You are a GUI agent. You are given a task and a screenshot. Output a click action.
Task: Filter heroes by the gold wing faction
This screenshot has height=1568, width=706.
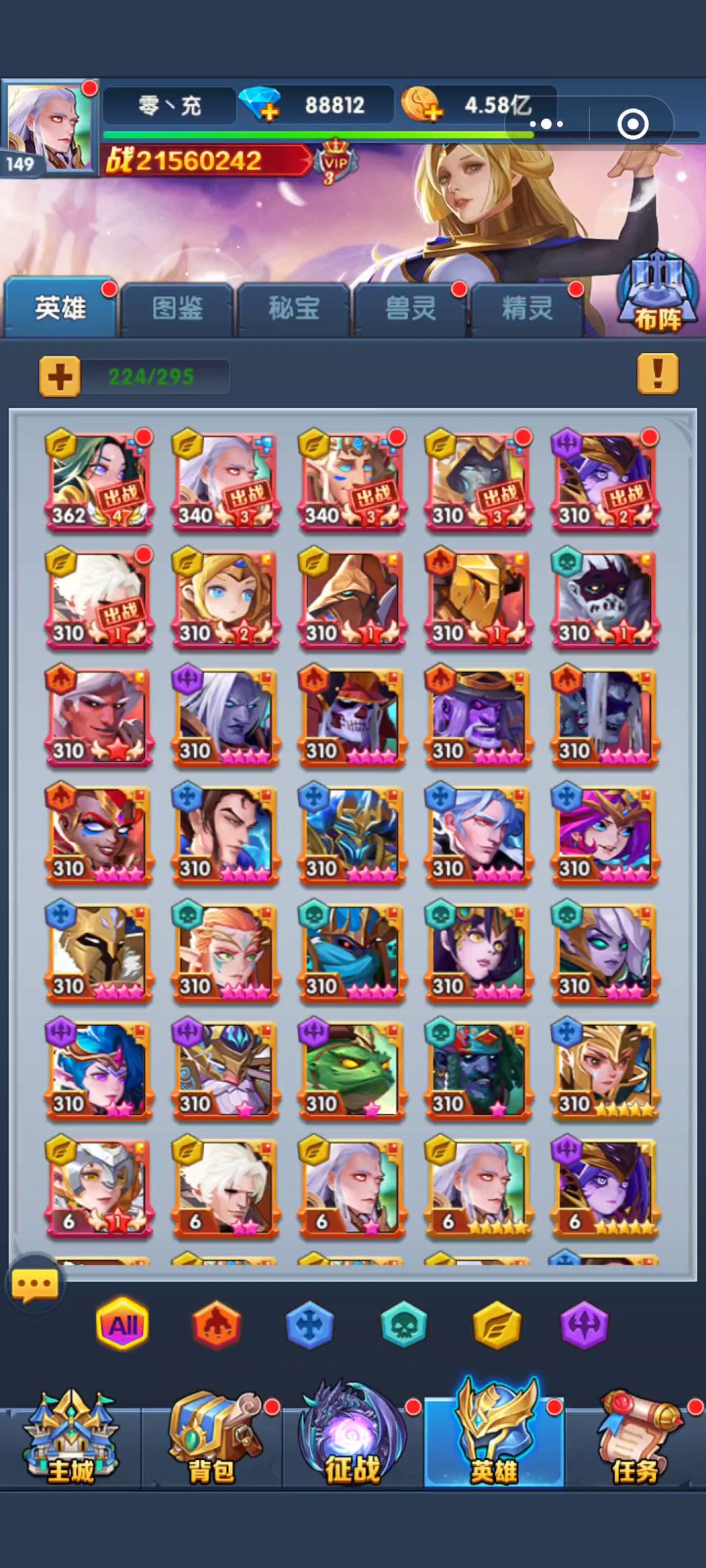[x=497, y=1325]
